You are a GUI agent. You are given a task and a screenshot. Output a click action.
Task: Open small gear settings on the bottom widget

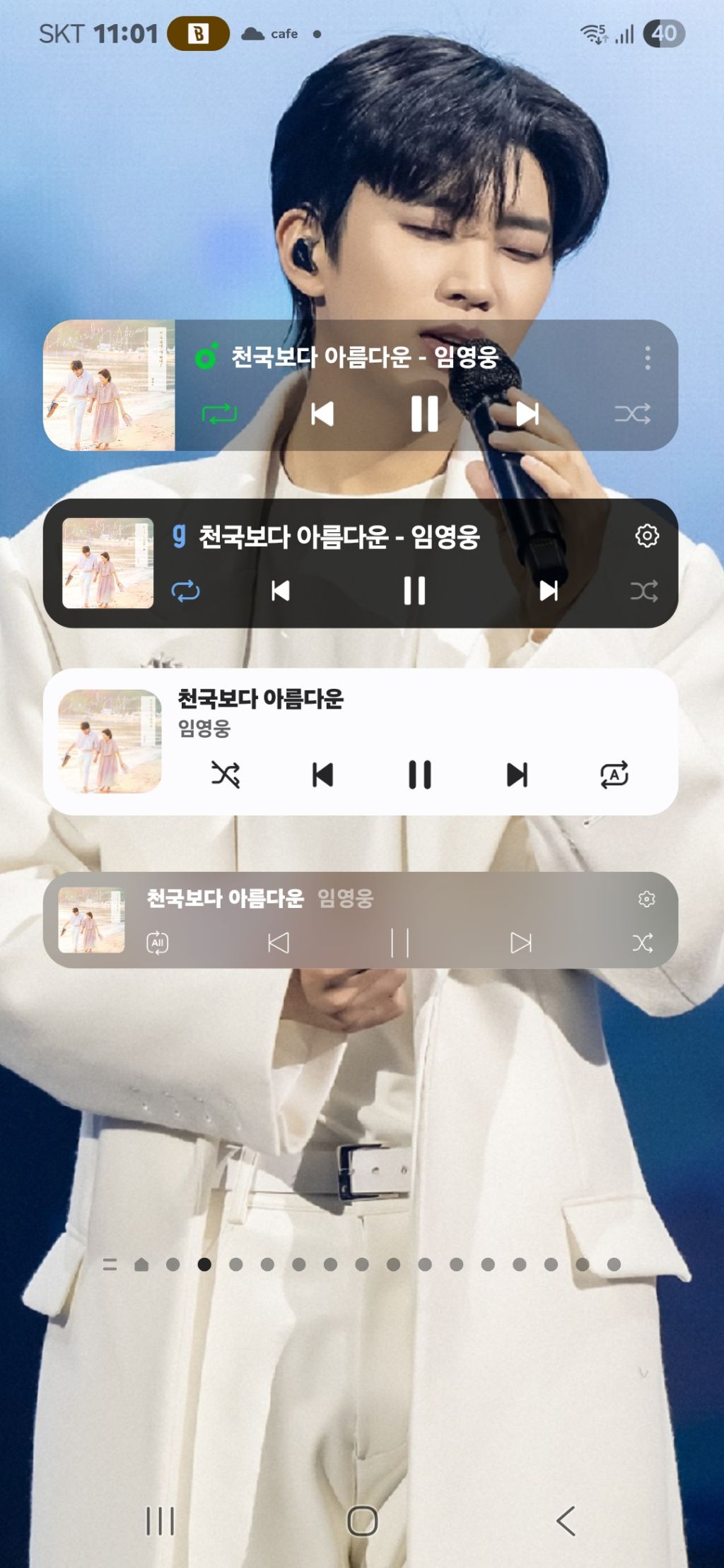pos(646,899)
